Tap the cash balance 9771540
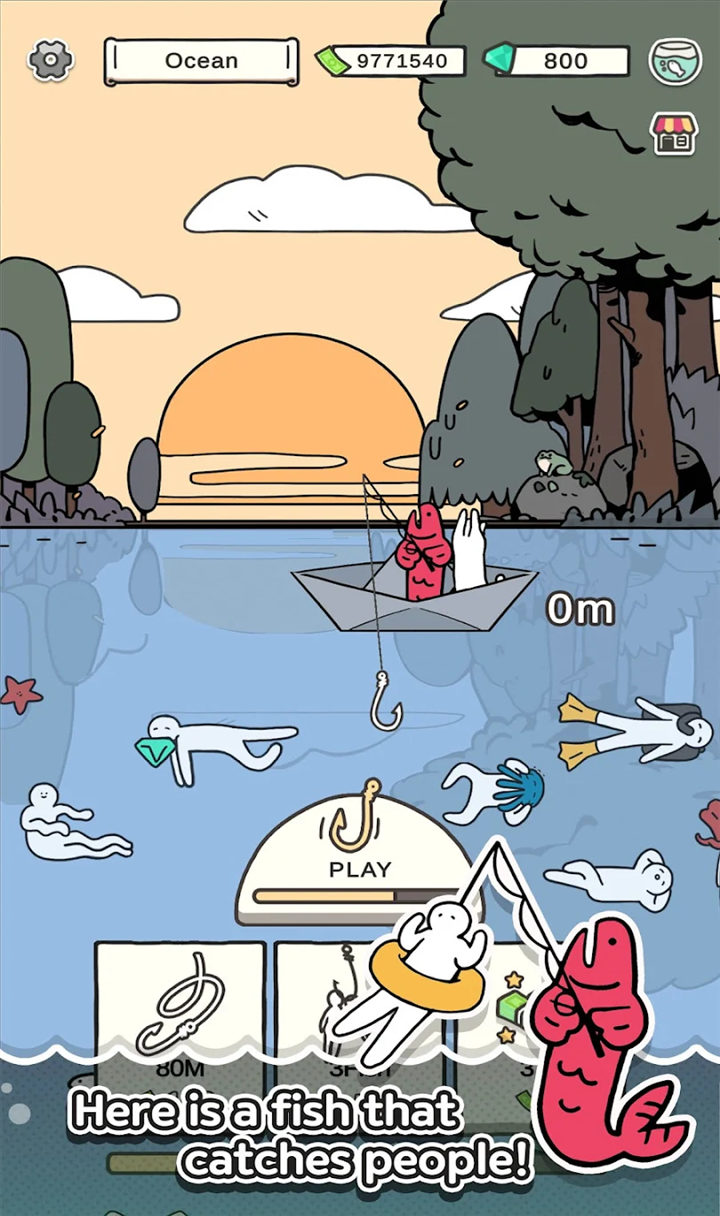The height and width of the screenshot is (1216, 720). point(391,61)
